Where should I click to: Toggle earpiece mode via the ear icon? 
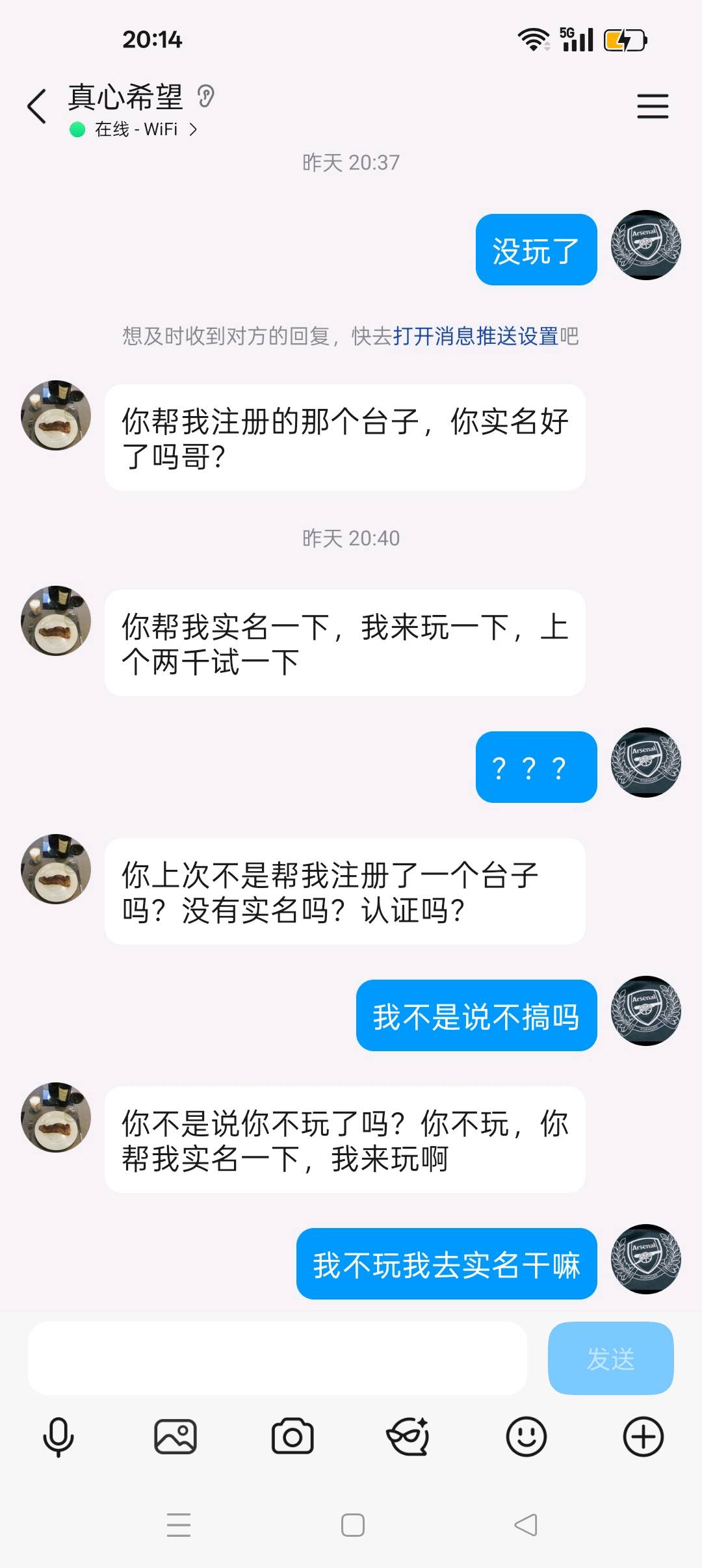205,98
